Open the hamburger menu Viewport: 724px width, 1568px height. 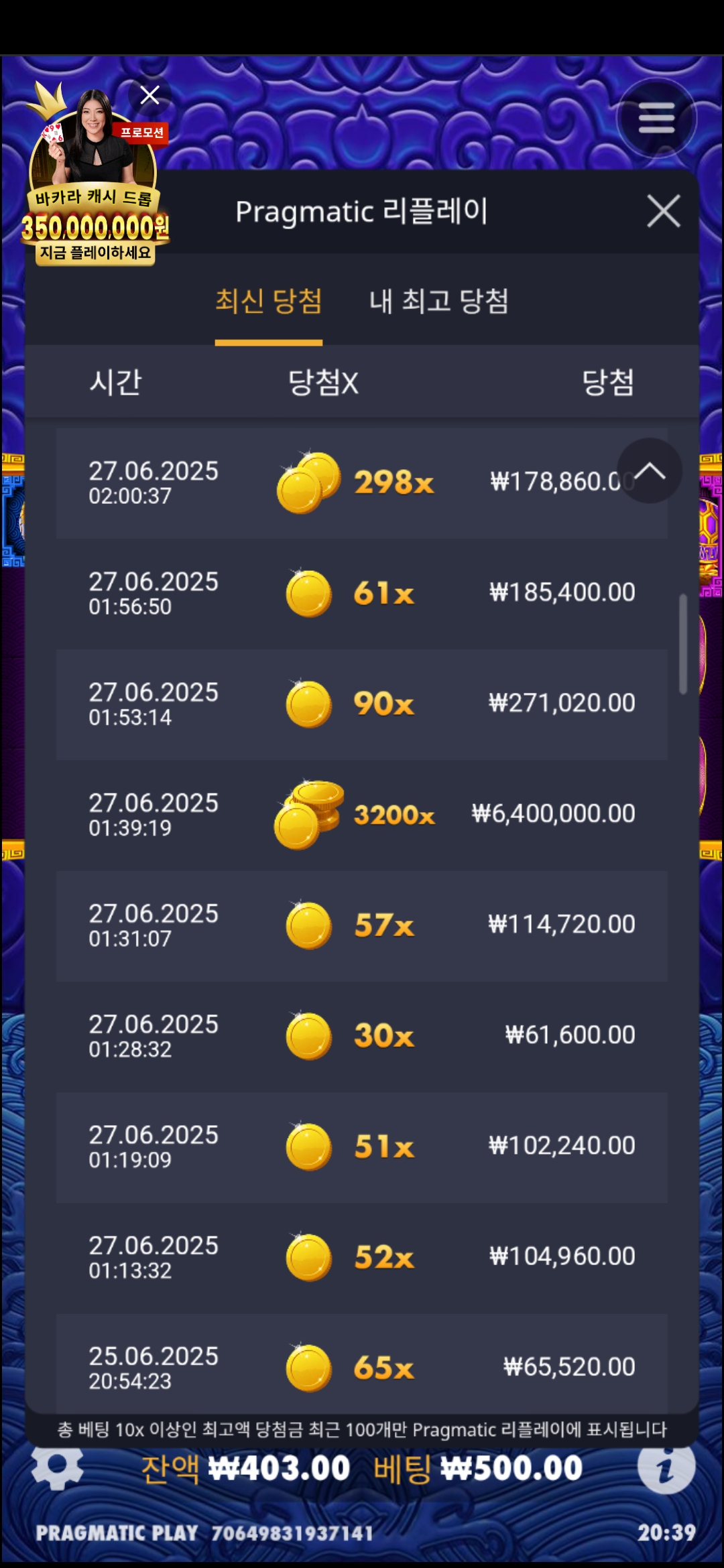click(656, 119)
